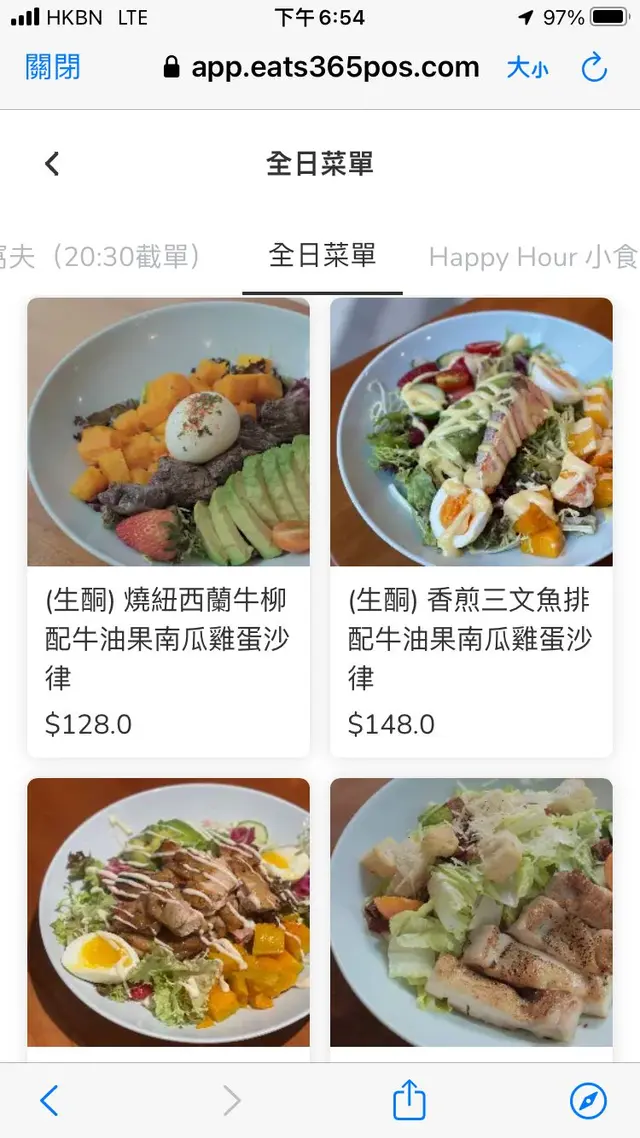This screenshot has height=1138, width=640.
Task: Reload the eats365pos page
Action: [594, 68]
